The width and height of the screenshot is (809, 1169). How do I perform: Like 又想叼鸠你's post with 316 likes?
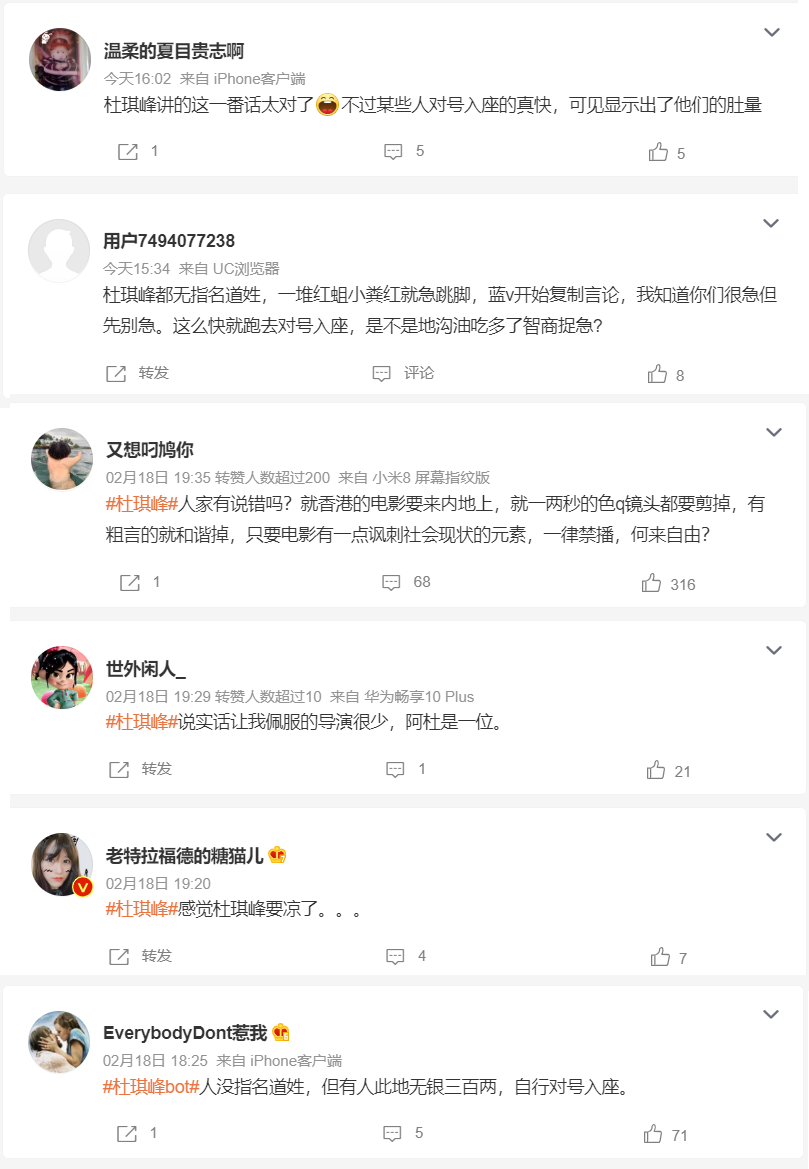tap(653, 583)
